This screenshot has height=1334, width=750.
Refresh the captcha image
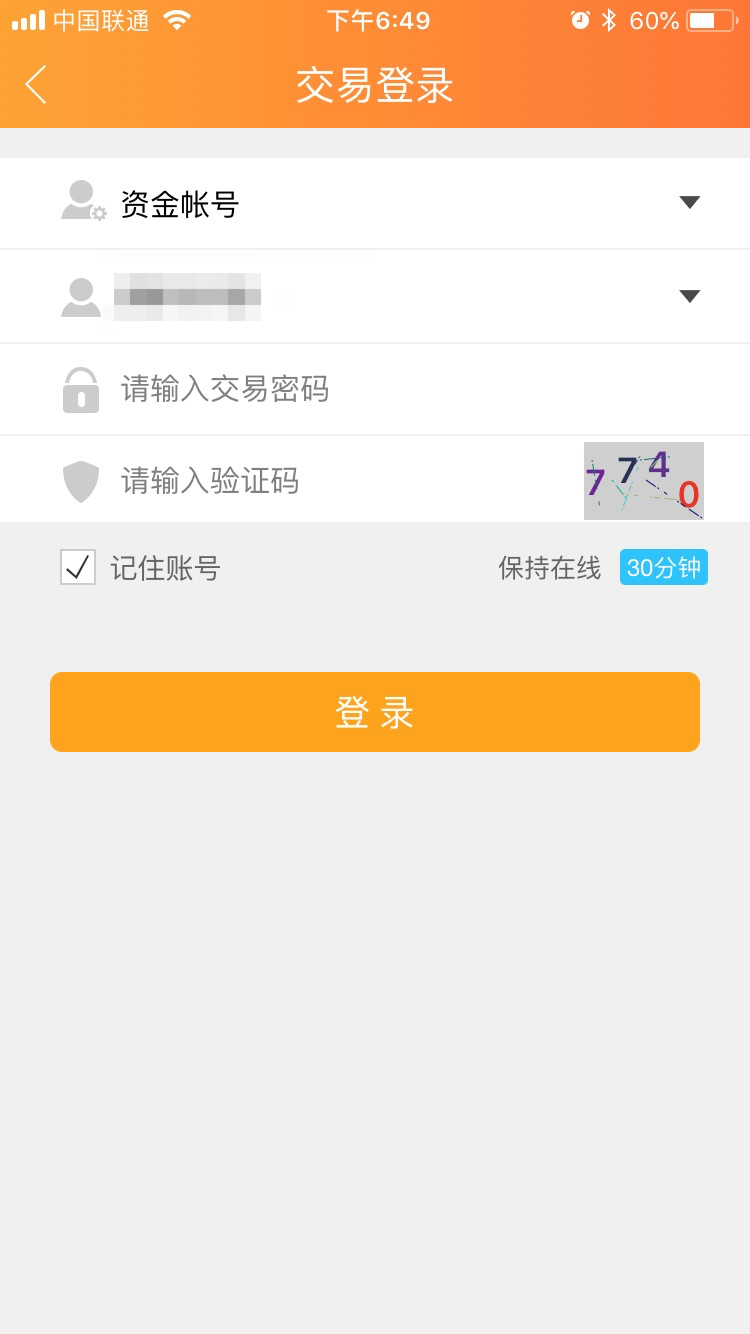pos(644,481)
